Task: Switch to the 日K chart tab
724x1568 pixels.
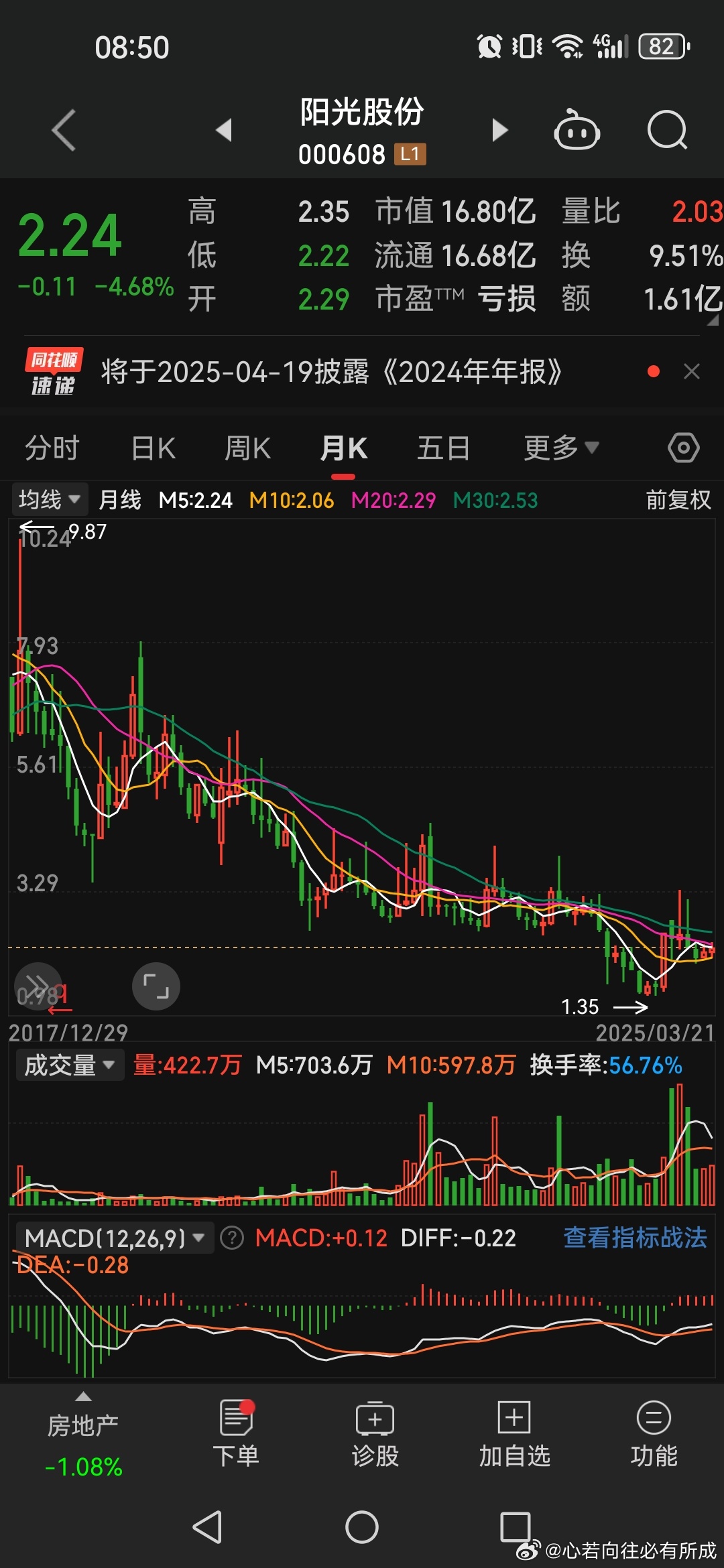Action: coord(154,448)
